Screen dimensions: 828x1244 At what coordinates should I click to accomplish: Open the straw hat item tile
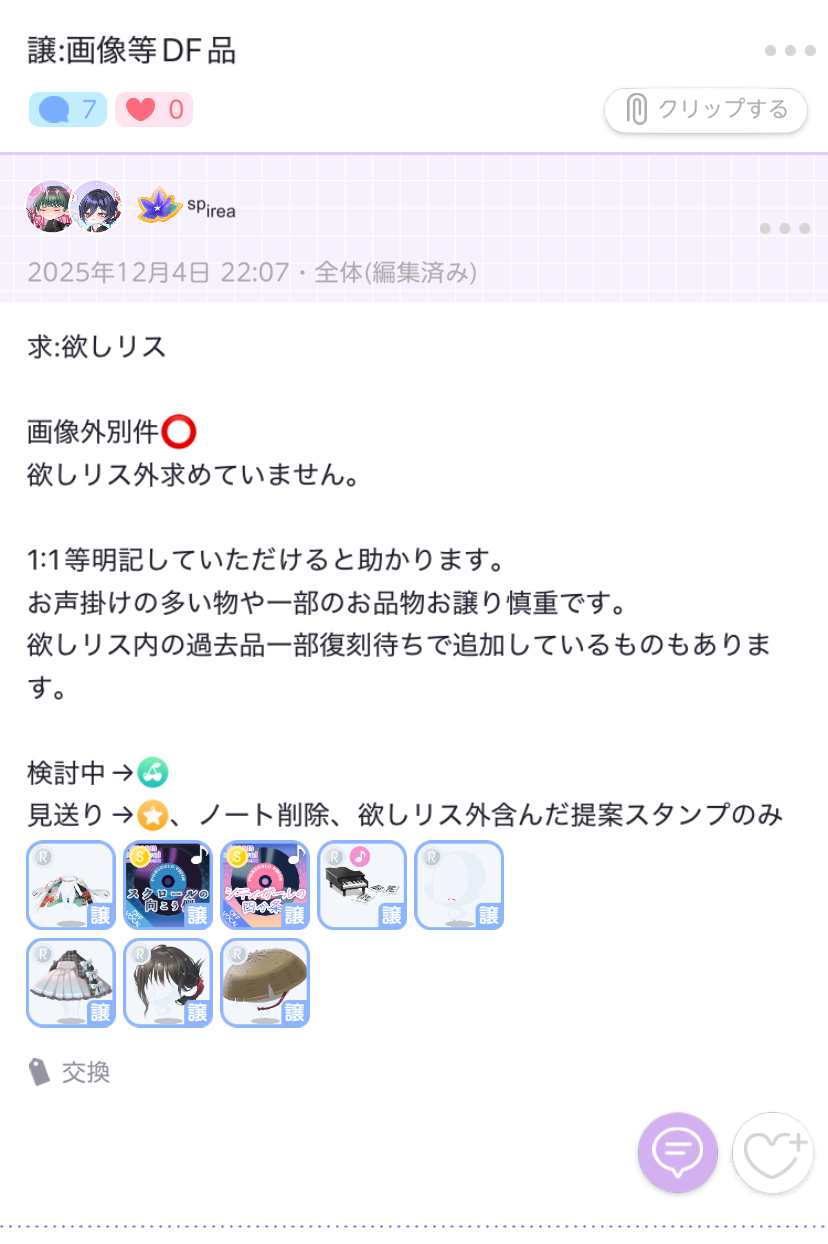(265, 982)
